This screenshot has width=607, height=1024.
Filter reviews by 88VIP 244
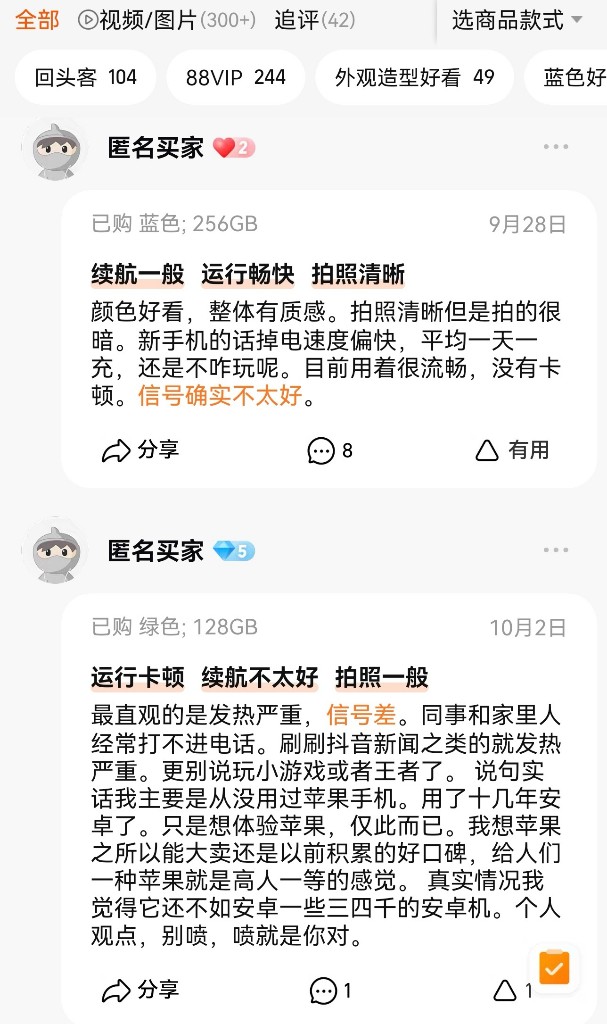click(x=235, y=77)
